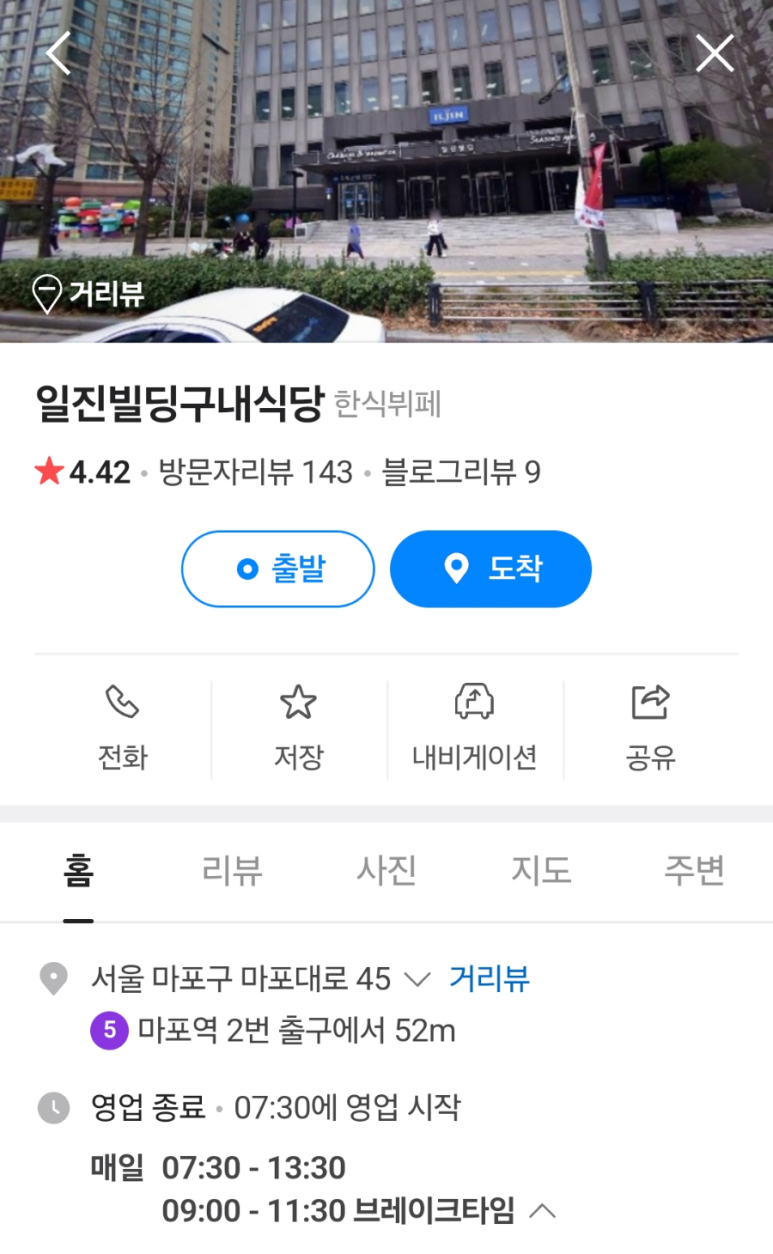Collapse the business hours details
773x1254 pixels.
[542, 1211]
